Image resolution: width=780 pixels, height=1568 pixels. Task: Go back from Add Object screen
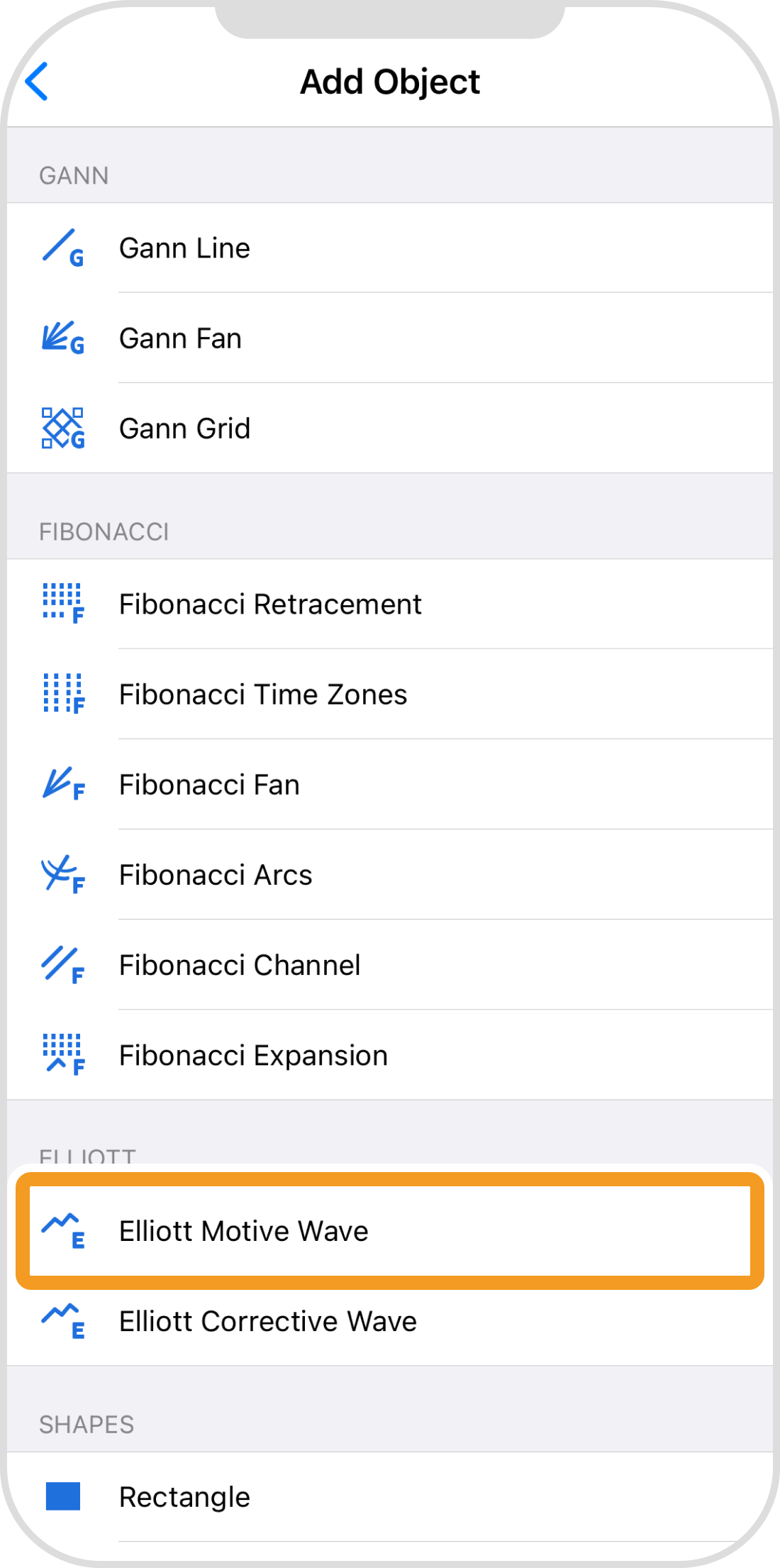pyautogui.click(x=37, y=82)
